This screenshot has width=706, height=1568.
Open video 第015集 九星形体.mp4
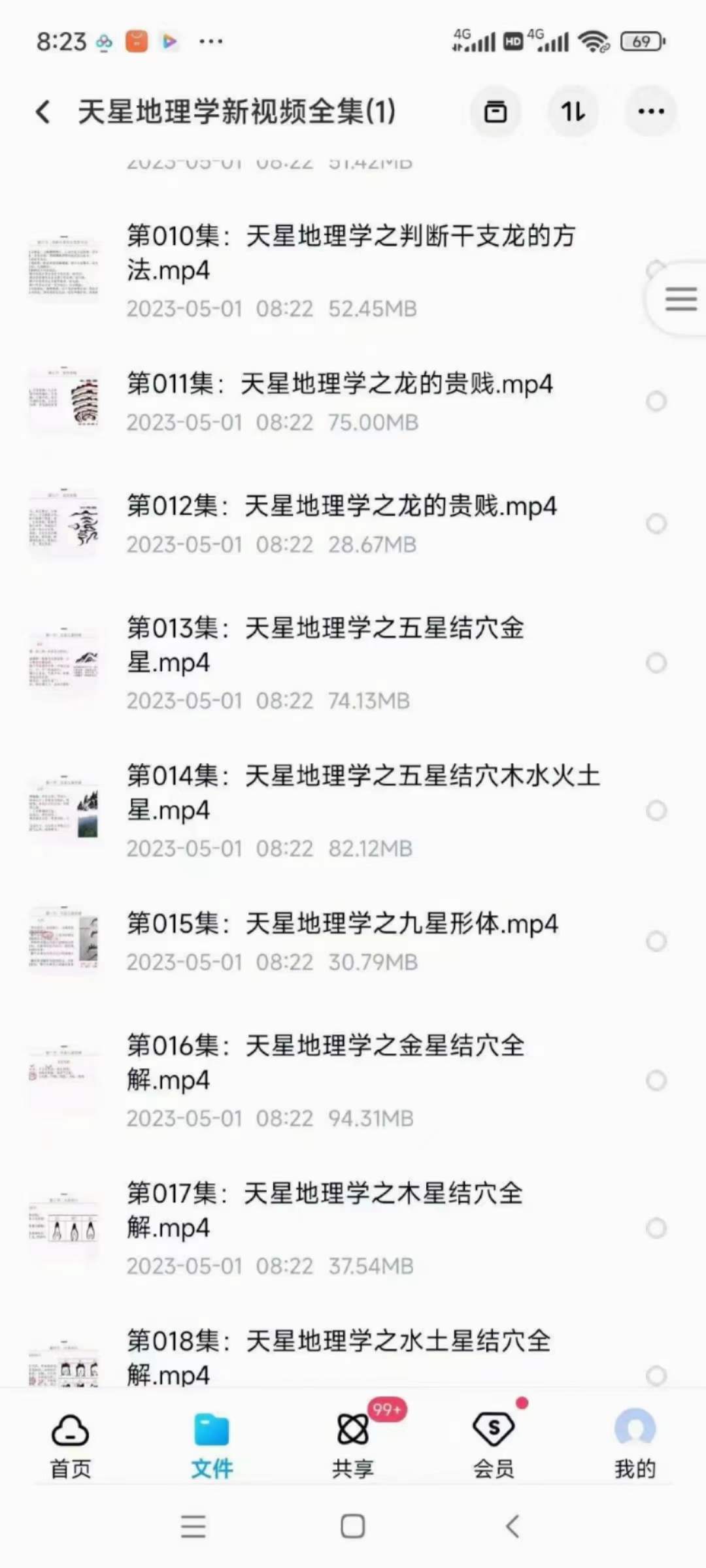pyautogui.click(x=343, y=924)
